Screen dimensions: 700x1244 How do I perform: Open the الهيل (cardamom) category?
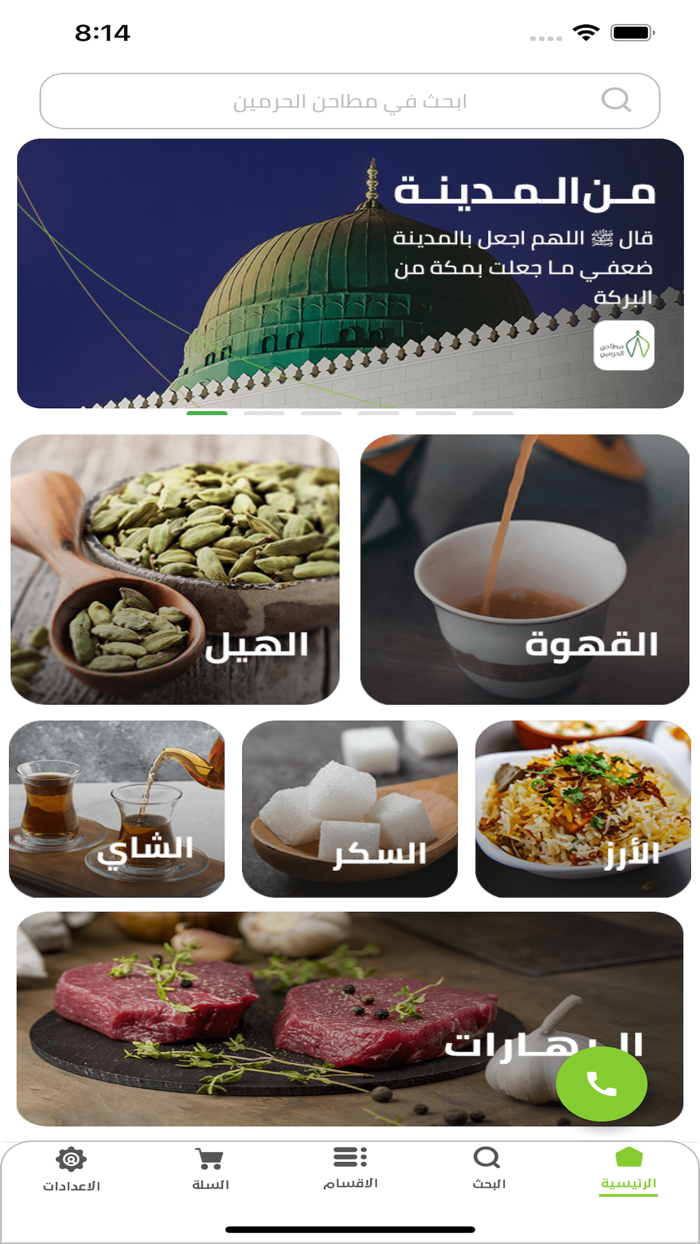[x=175, y=569]
